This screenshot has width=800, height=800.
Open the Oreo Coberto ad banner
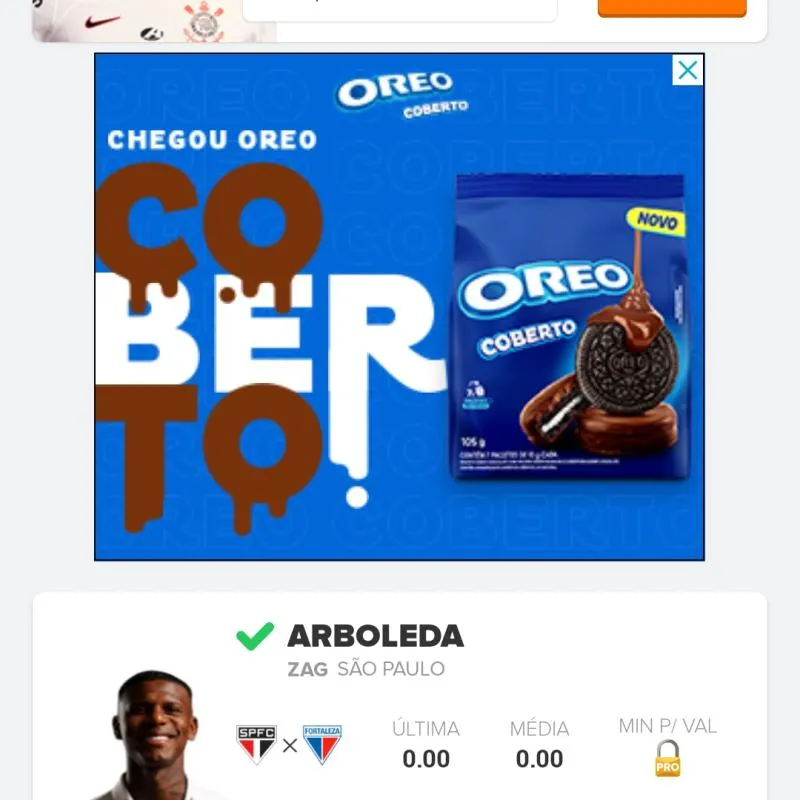click(399, 320)
